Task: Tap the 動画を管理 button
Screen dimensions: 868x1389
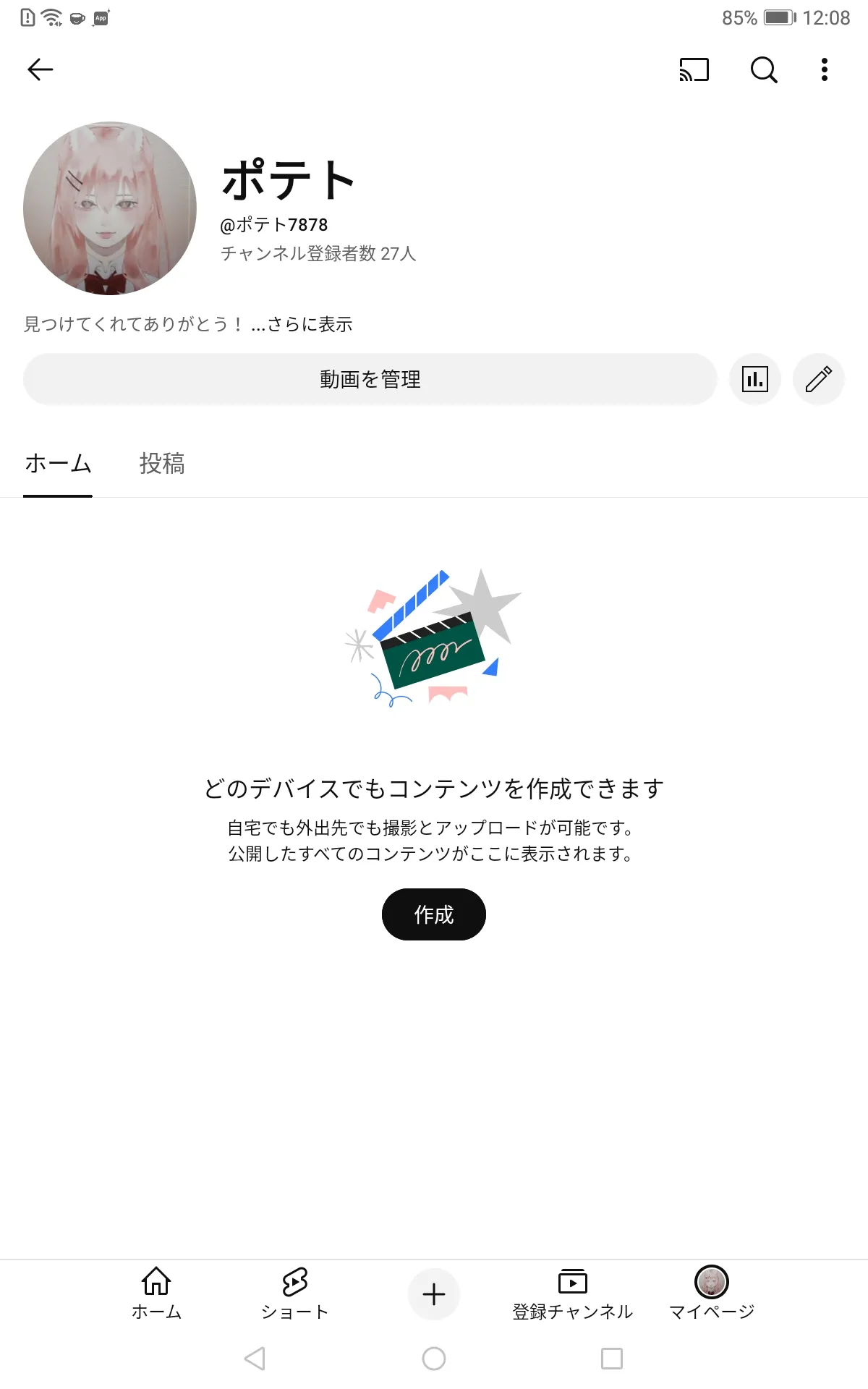Action: 370,379
